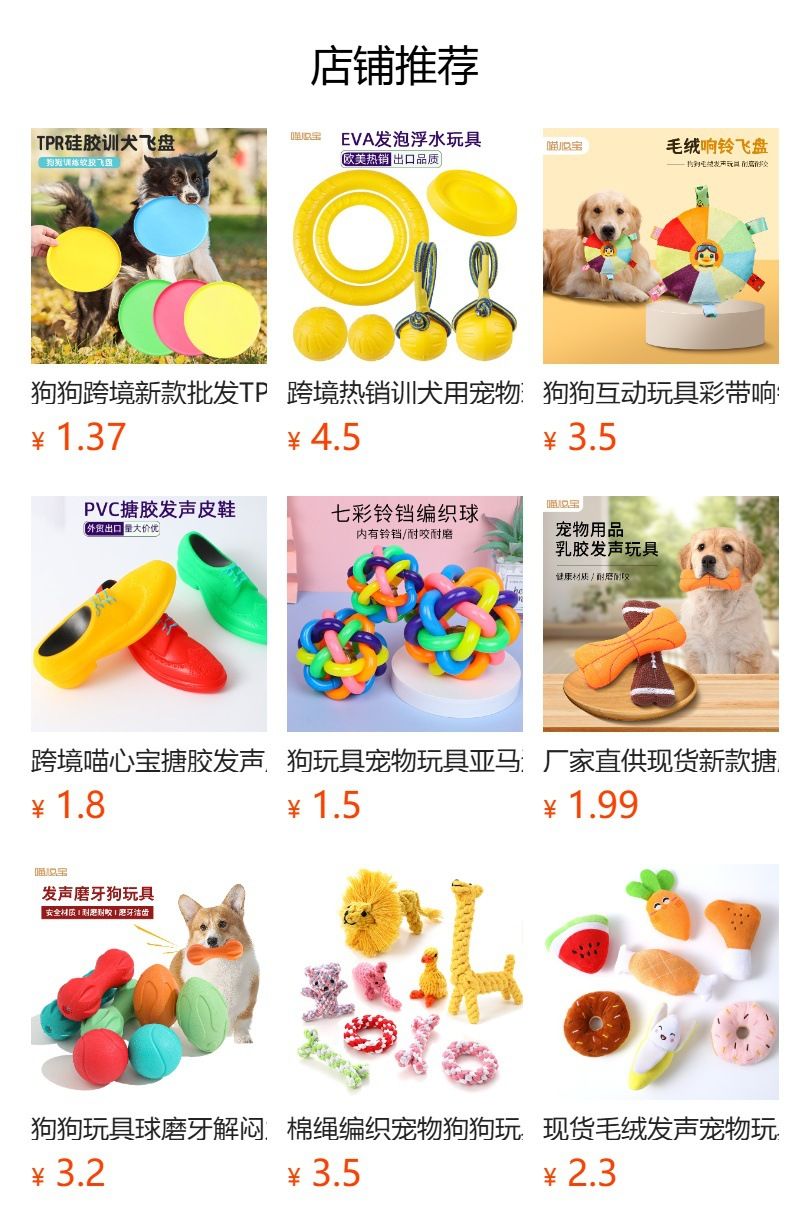This screenshot has height=1232, width=790.
Task: Select the PVC squeaky shoe toy card
Action: pos(149,614)
